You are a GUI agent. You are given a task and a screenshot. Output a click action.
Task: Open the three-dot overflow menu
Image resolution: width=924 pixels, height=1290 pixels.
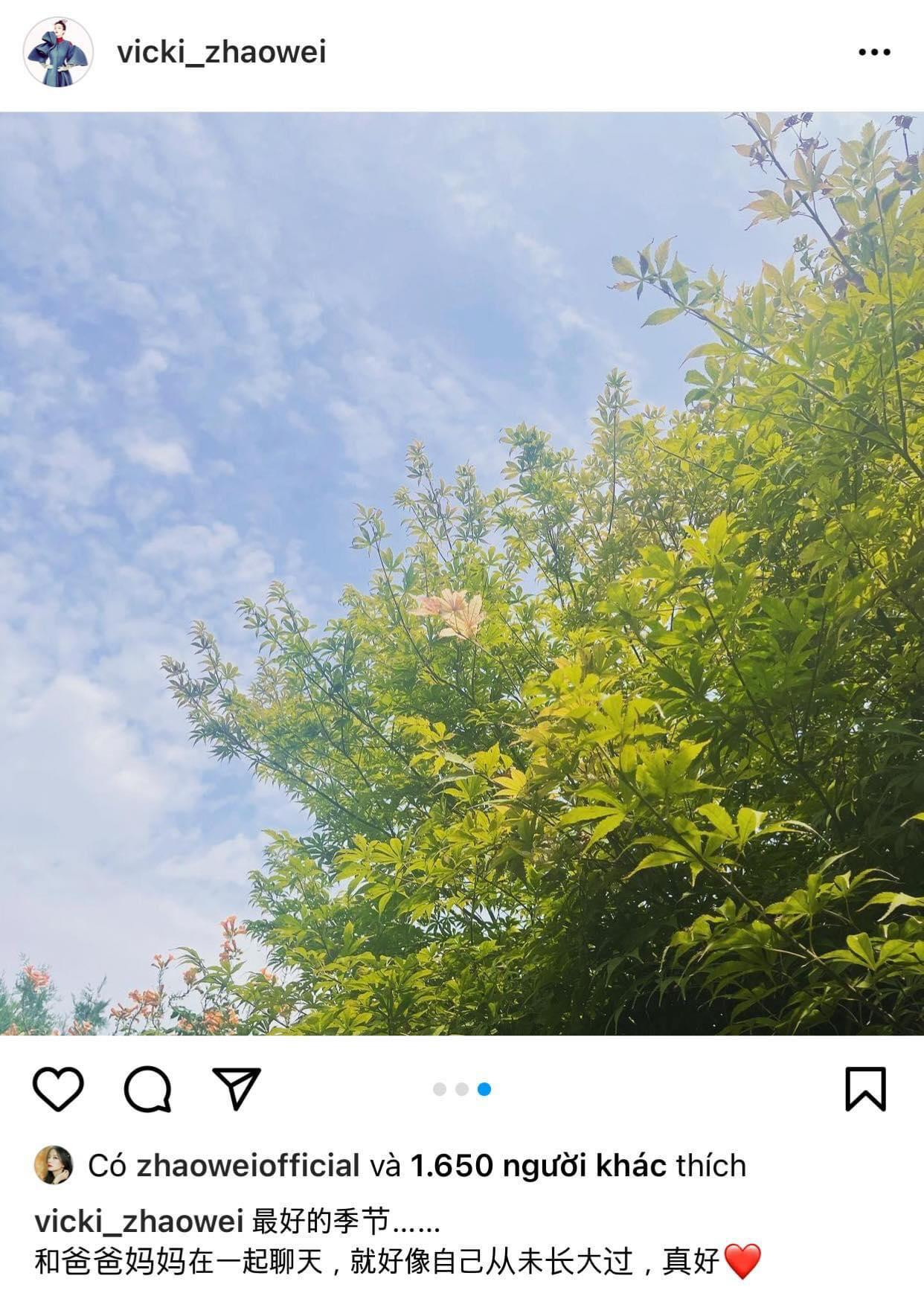[x=874, y=52]
